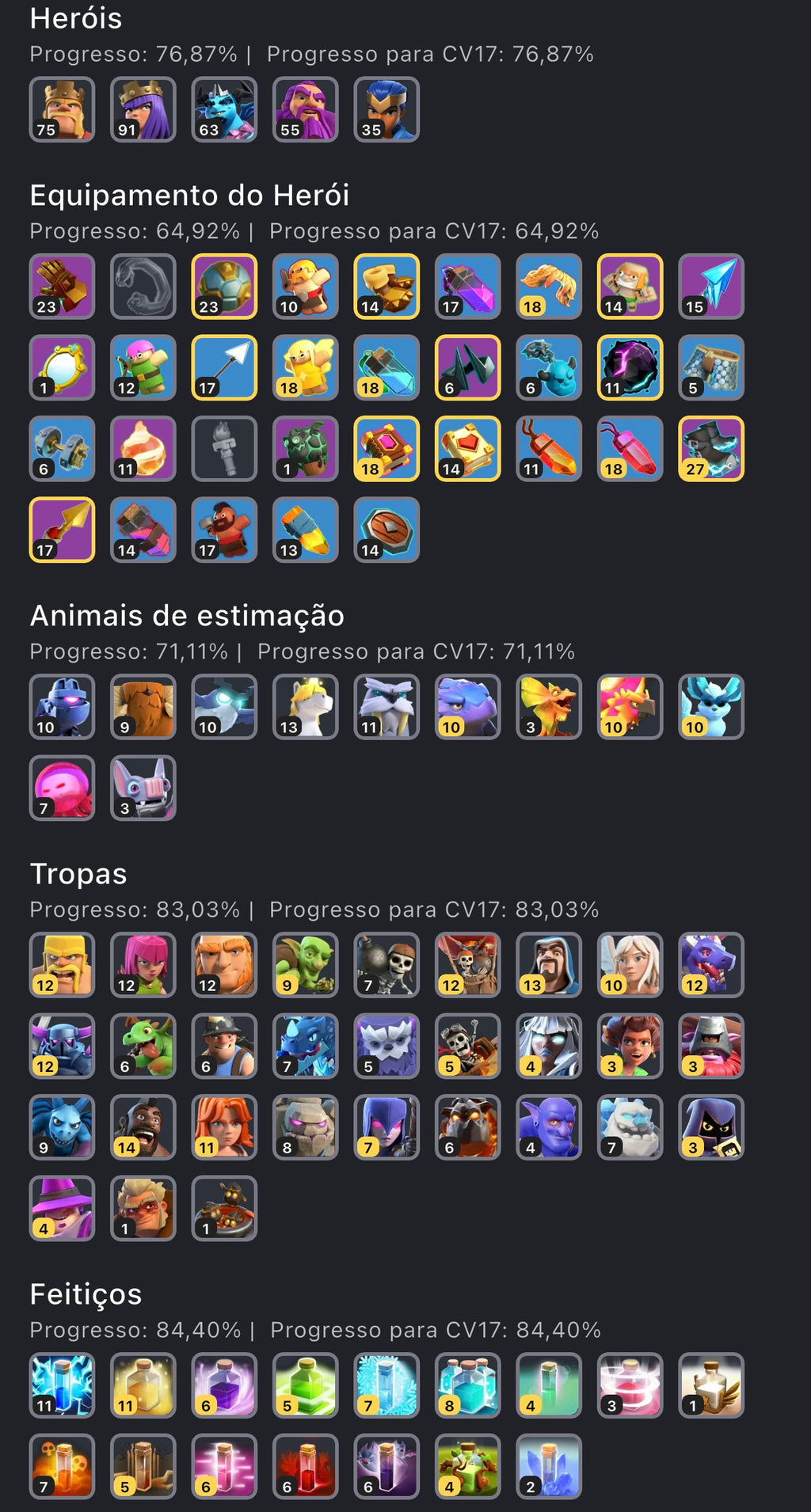This screenshot has height=1512, width=811.
Task: View the Royal Champion hero level 35
Action: (x=386, y=109)
